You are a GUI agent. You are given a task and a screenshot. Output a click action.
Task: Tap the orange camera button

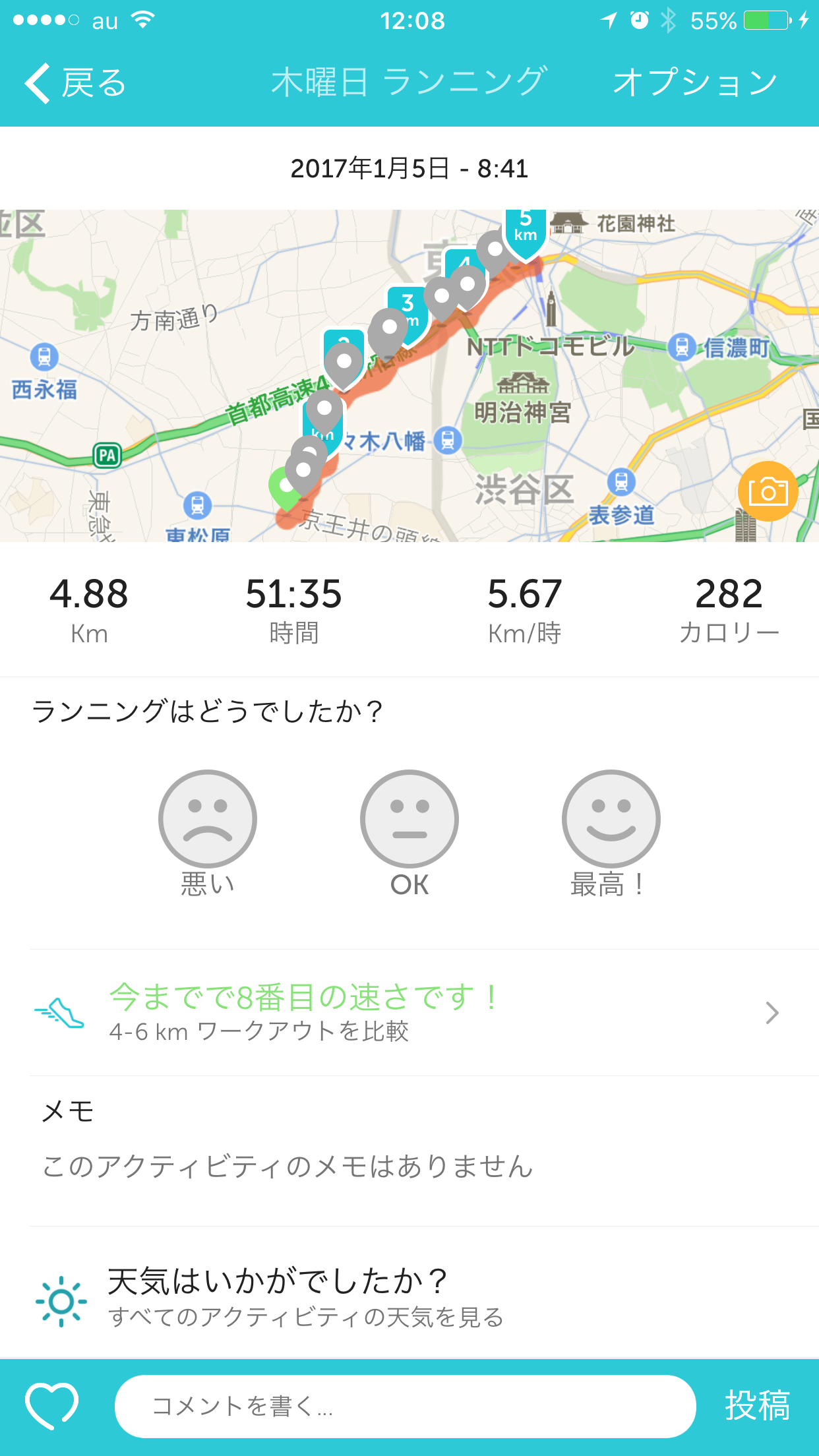[x=768, y=491]
